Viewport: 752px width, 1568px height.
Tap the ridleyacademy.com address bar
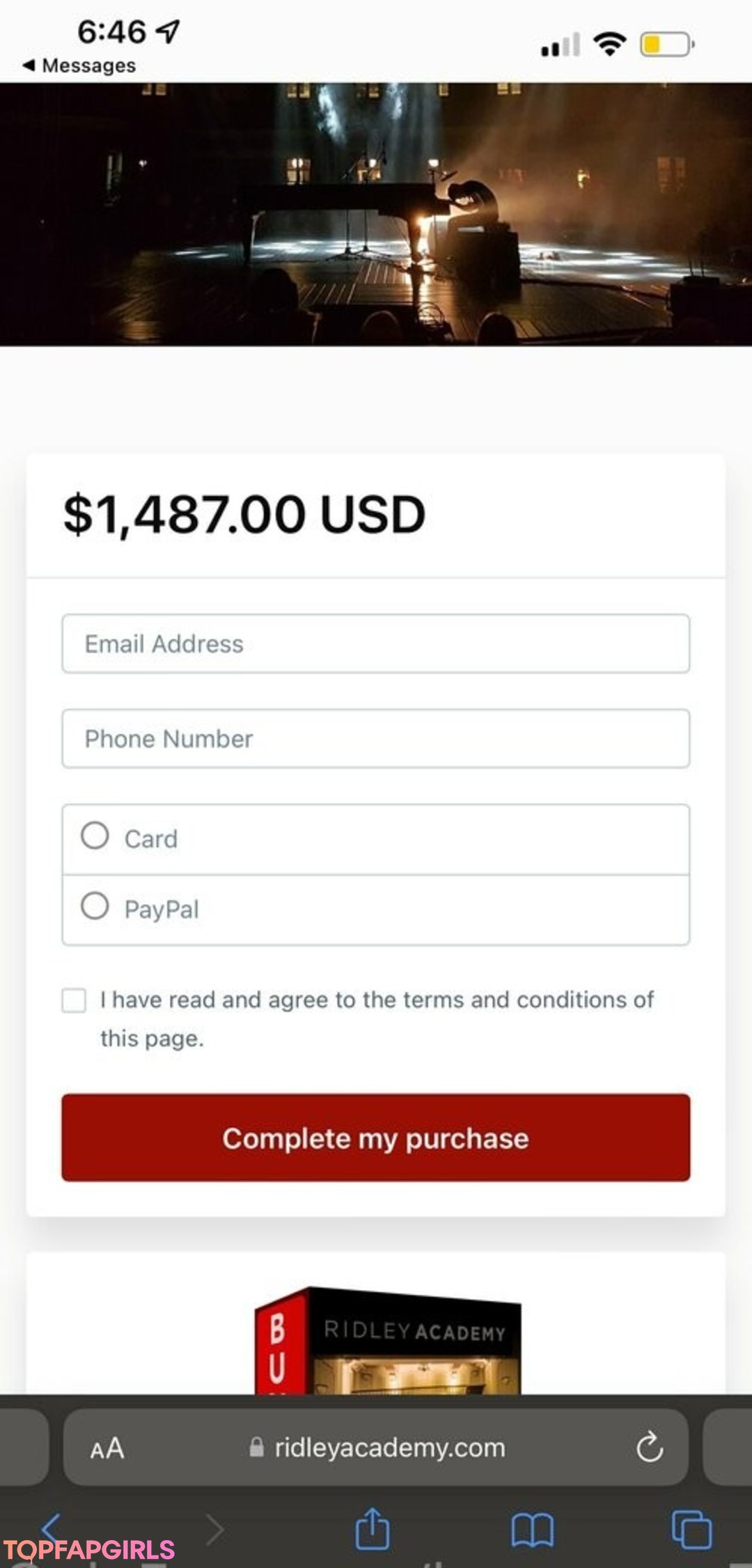click(x=388, y=1448)
